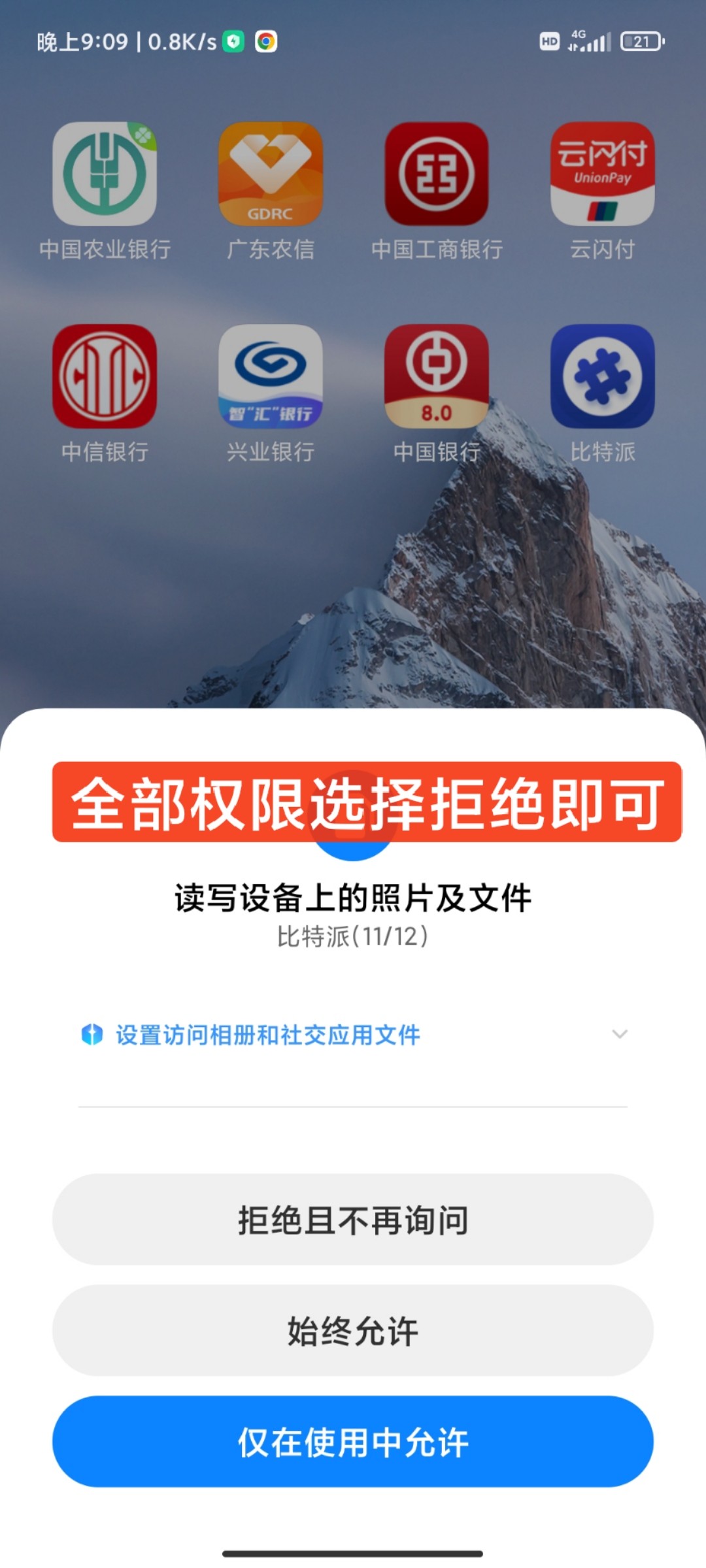This screenshot has width=706, height=1568.
Task: Choose 拒绝且不再询问 to deny the permission
Action: click(353, 1219)
